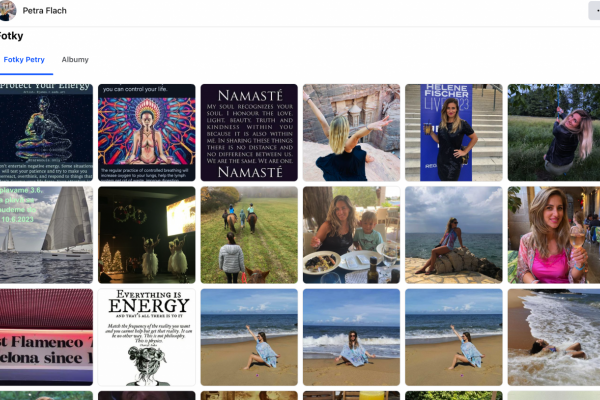600x400 pixels.
Task: View the Petra rock temple photo
Action: point(350,132)
